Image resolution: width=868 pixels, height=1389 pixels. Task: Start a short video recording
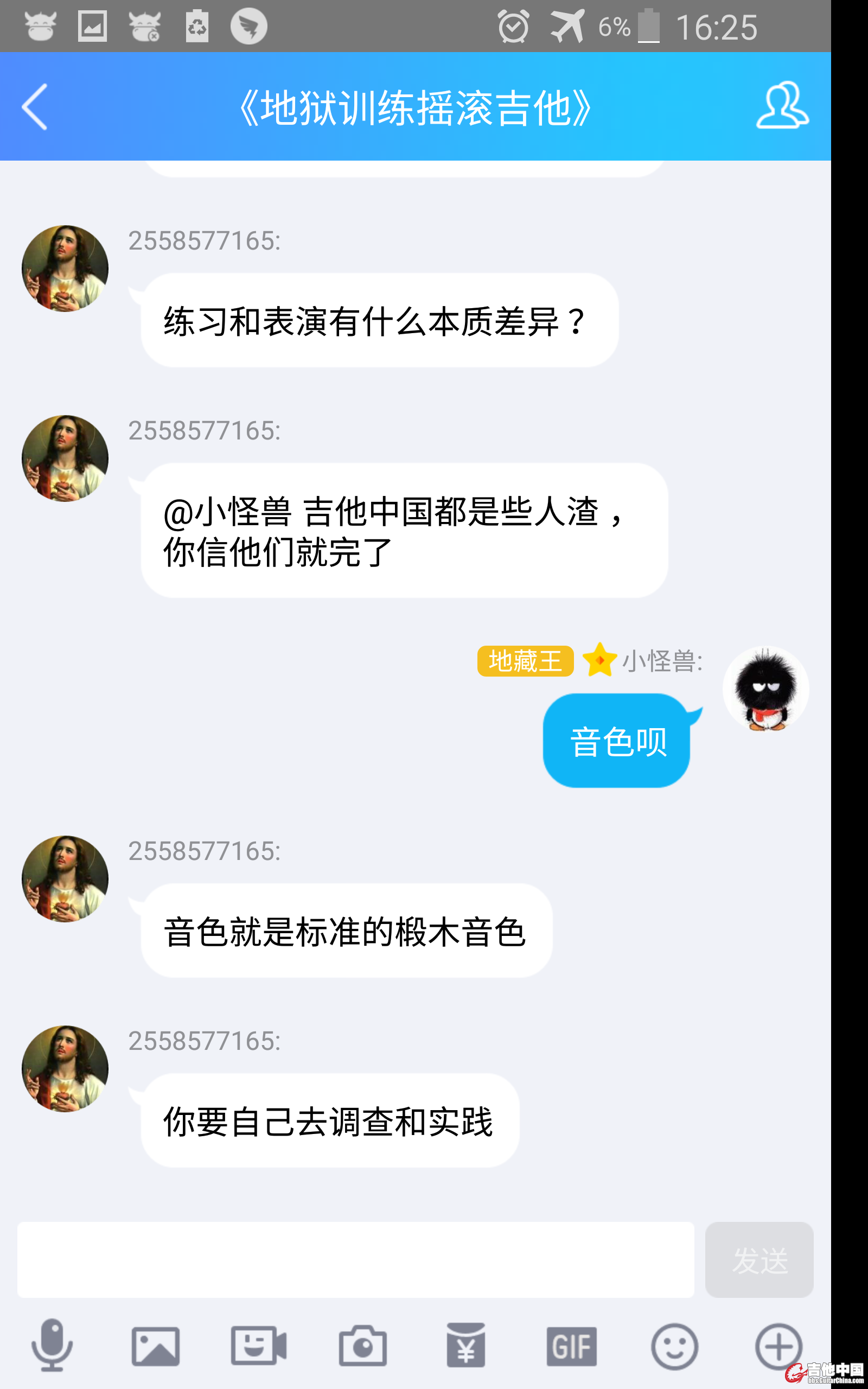pos(258,1345)
